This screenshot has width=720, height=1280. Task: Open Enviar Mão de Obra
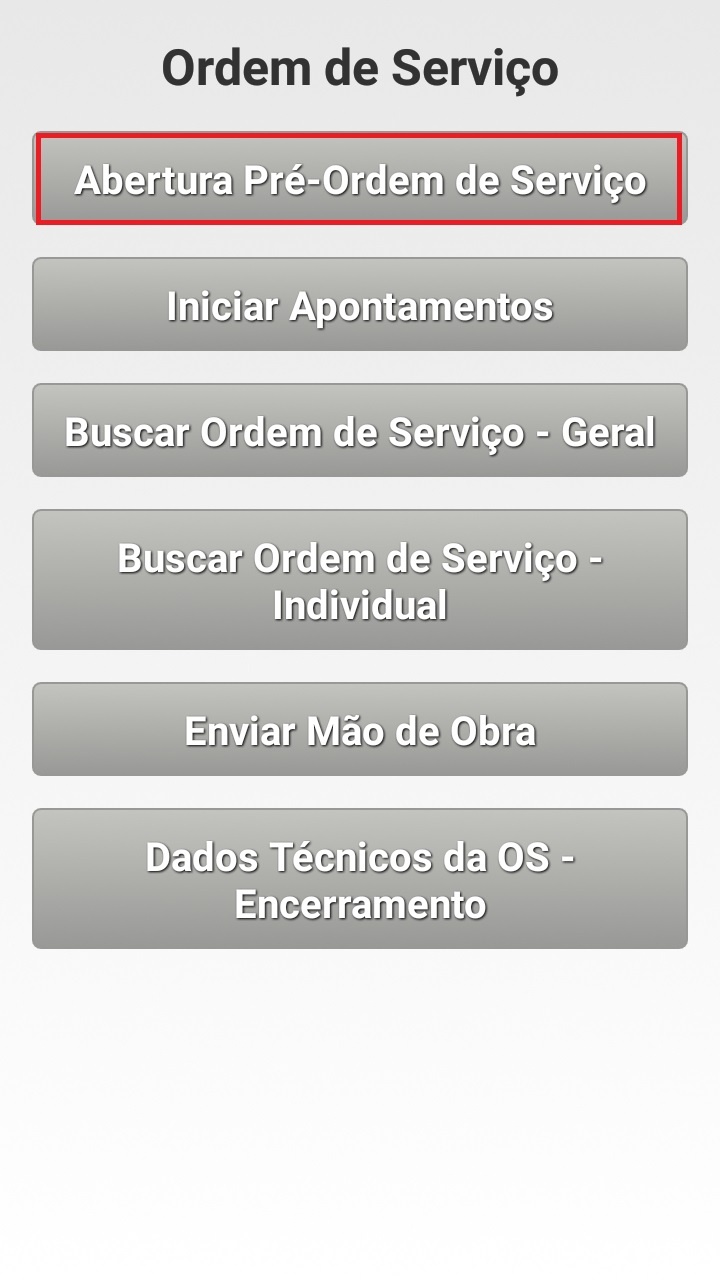click(x=360, y=730)
